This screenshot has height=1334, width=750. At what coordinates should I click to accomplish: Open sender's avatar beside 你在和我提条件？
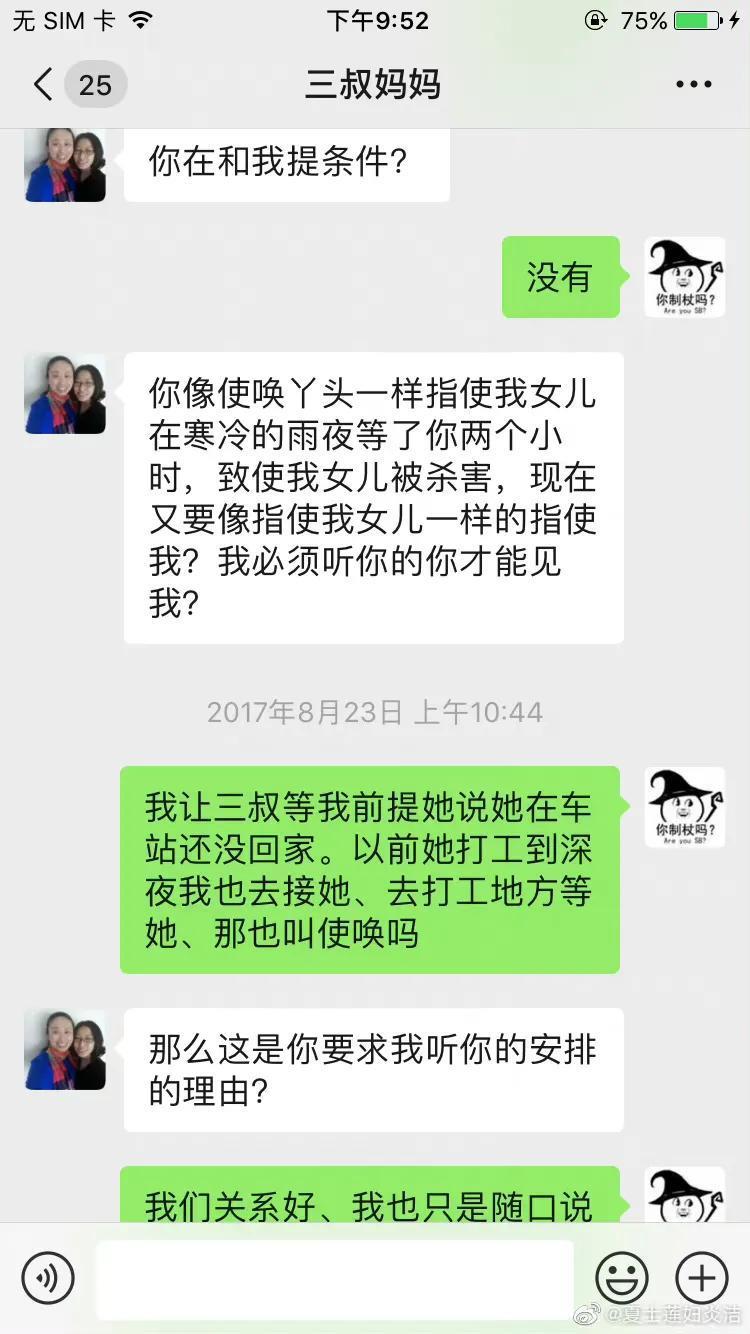click(x=65, y=166)
